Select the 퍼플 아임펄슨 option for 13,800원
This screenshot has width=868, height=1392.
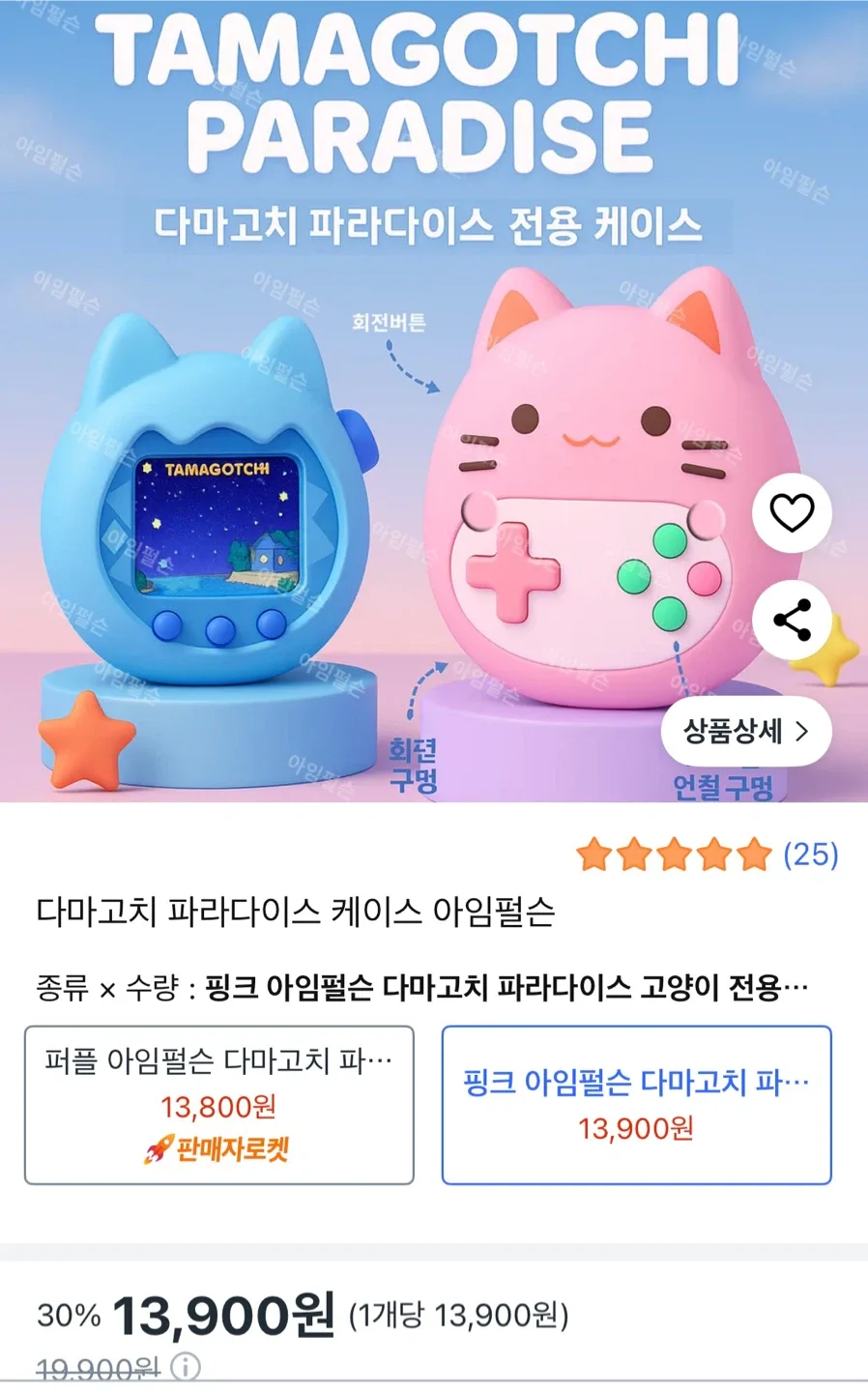(x=219, y=1105)
